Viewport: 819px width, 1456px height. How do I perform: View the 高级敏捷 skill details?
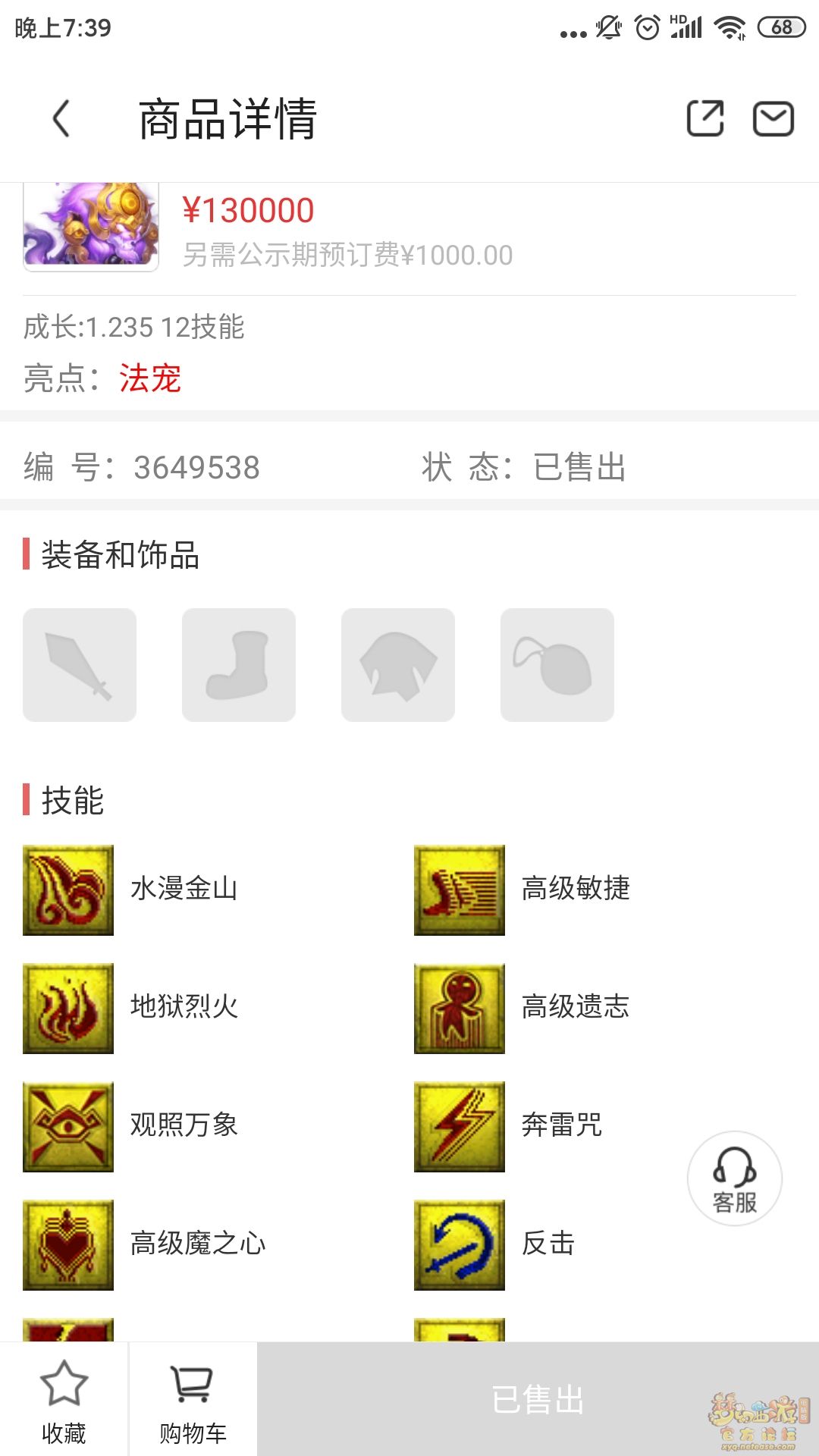tap(460, 890)
